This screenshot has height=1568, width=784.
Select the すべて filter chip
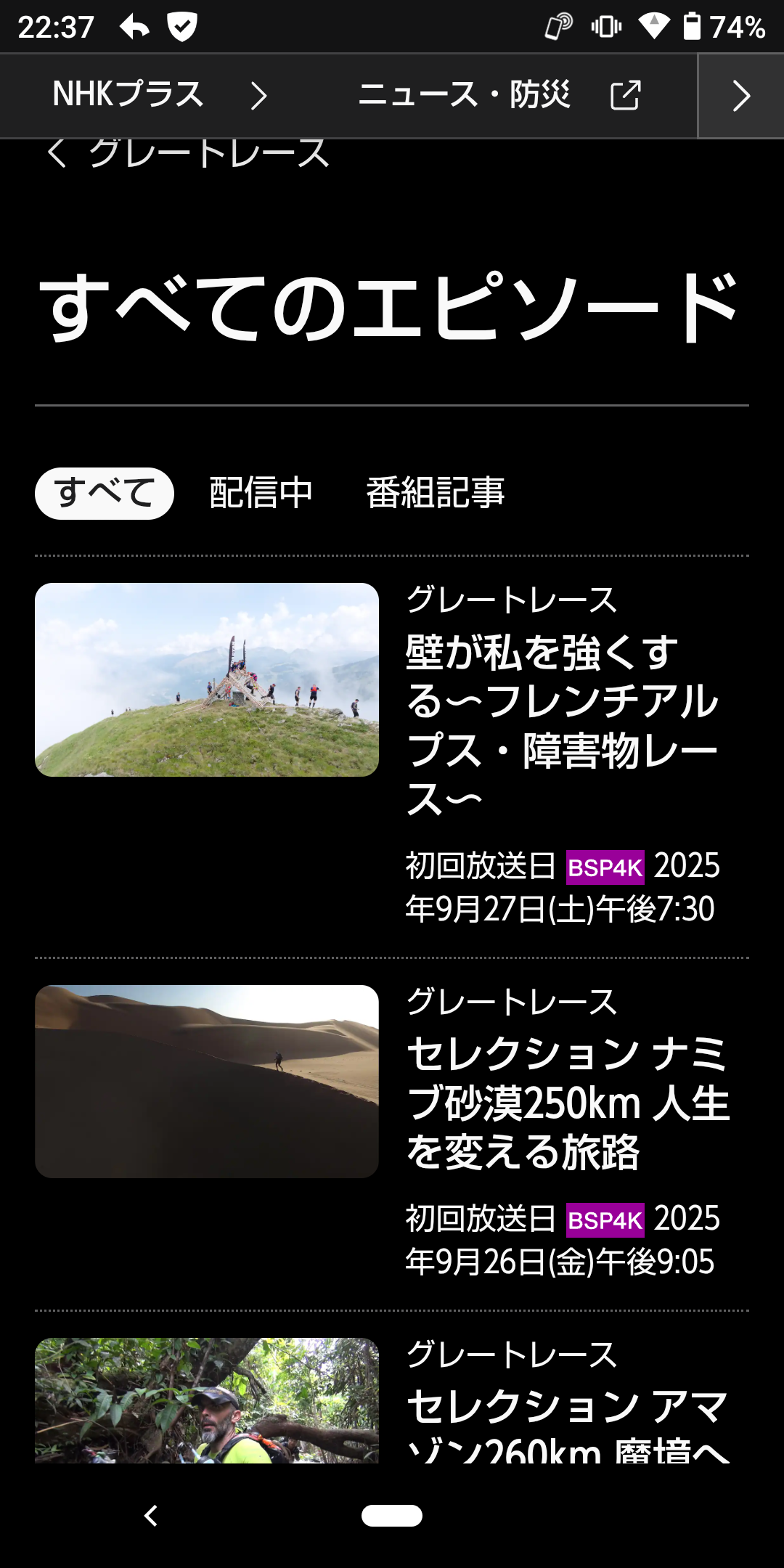[x=105, y=494]
